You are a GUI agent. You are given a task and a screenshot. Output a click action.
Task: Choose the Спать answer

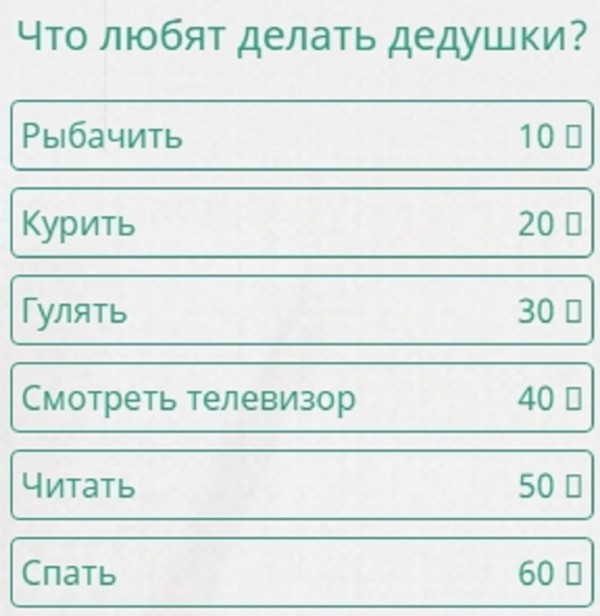pos(300,573)
